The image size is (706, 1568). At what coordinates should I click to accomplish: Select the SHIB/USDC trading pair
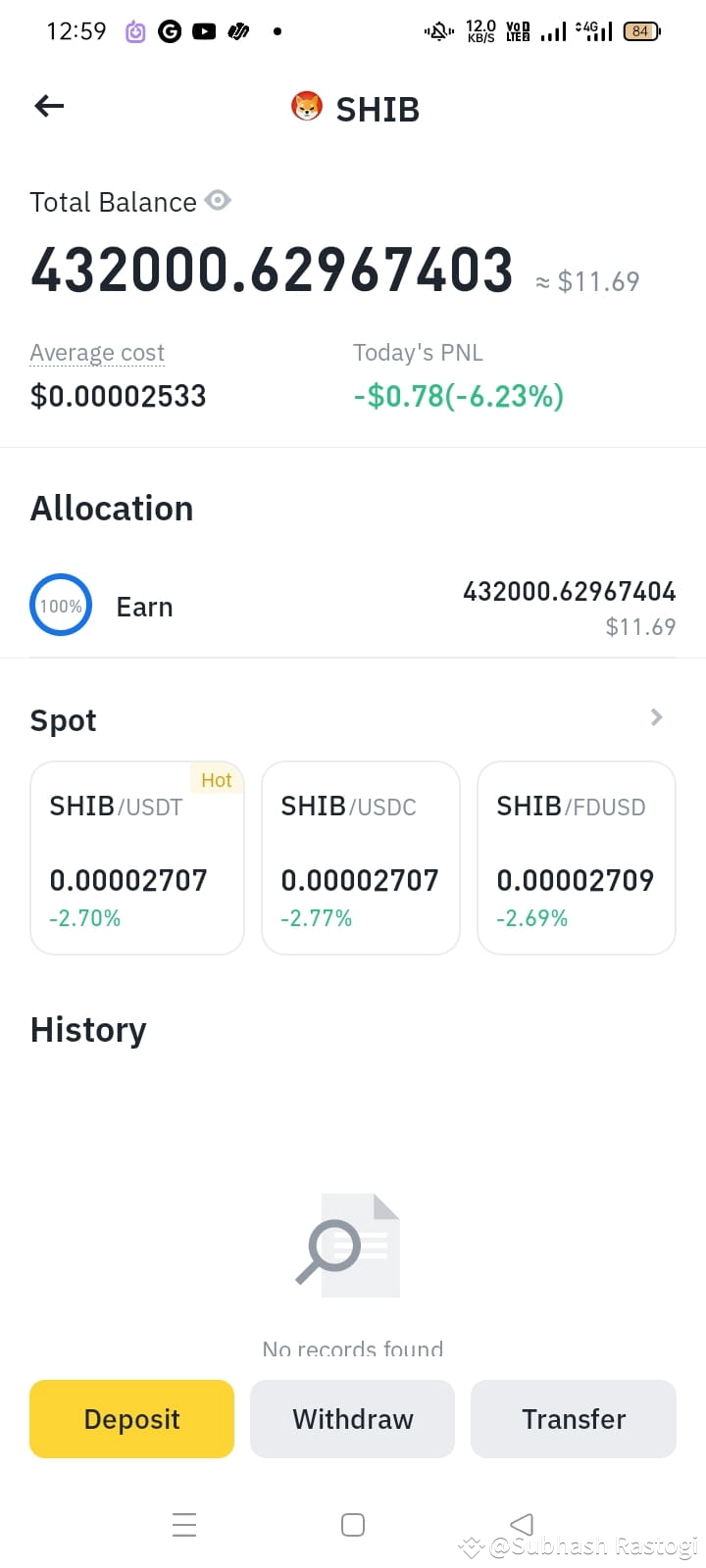(x=360, y=857)
